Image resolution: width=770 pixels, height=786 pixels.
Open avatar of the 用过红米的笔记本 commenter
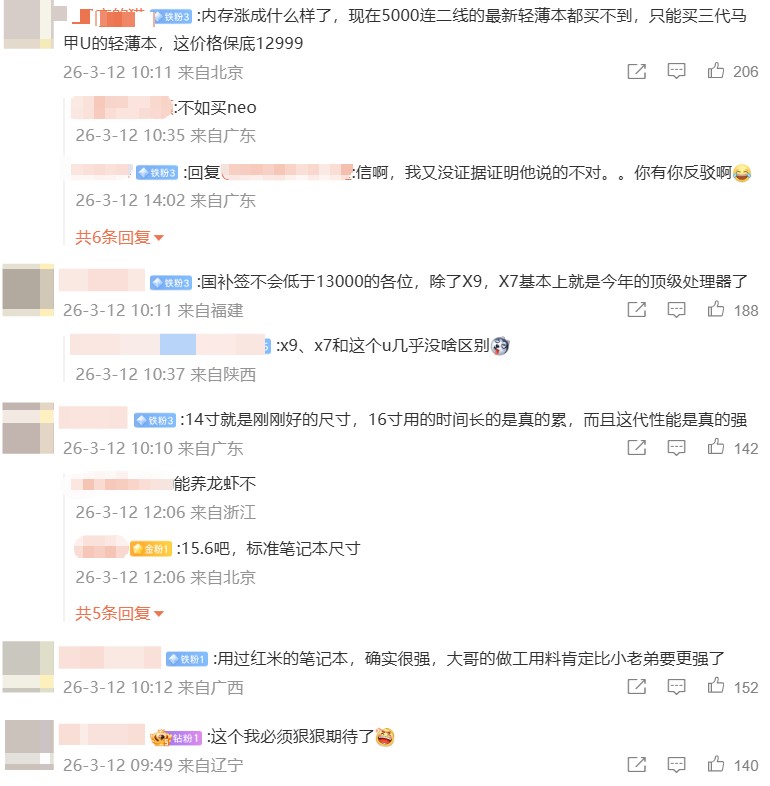pyautogui.click(x=28, y=667)
